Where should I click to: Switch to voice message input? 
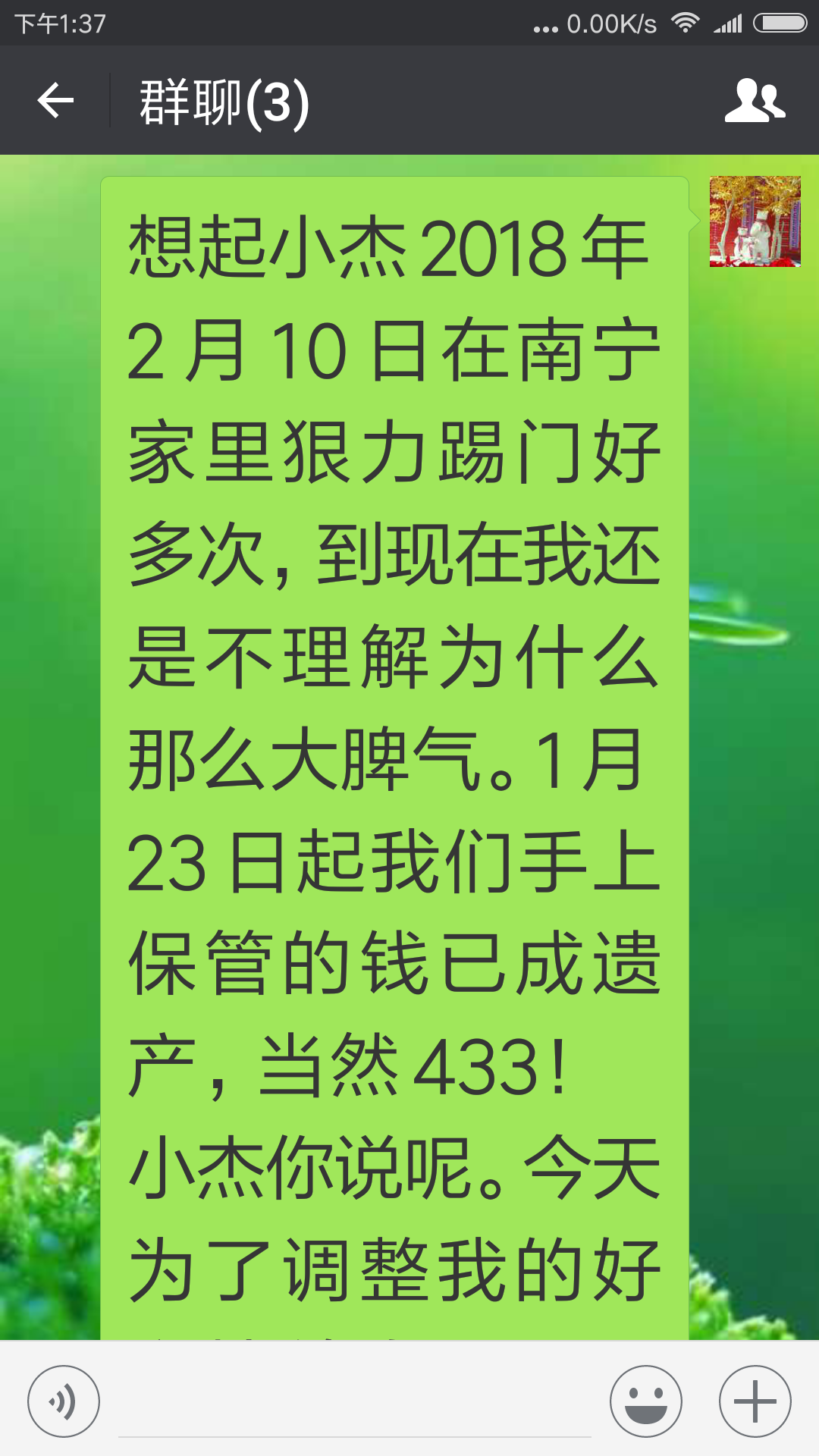pos(64,1401)
